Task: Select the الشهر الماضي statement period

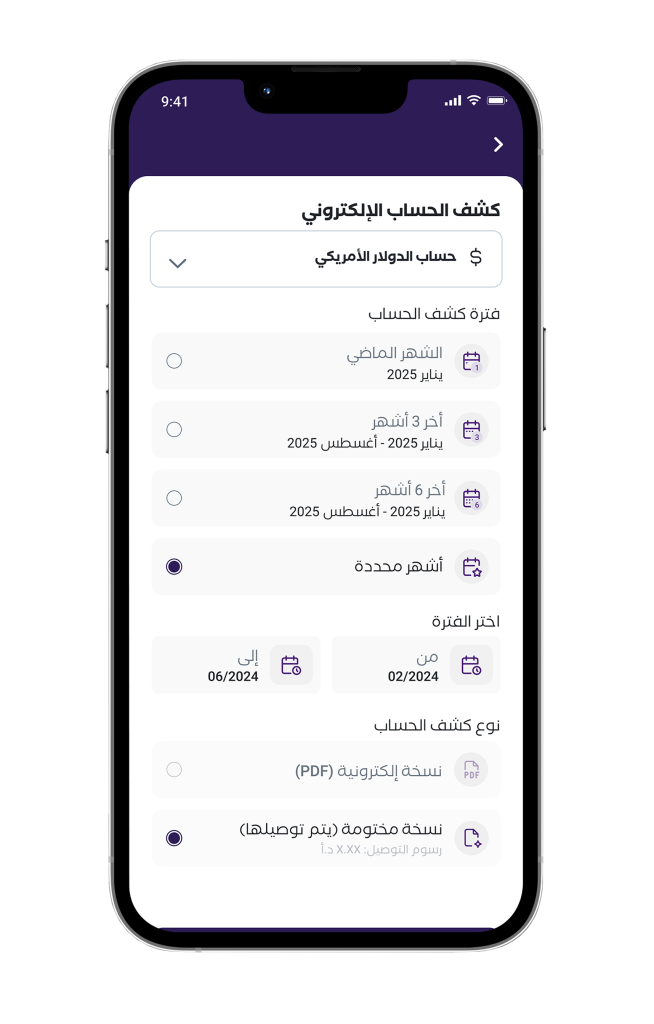Action: (174, 361)
